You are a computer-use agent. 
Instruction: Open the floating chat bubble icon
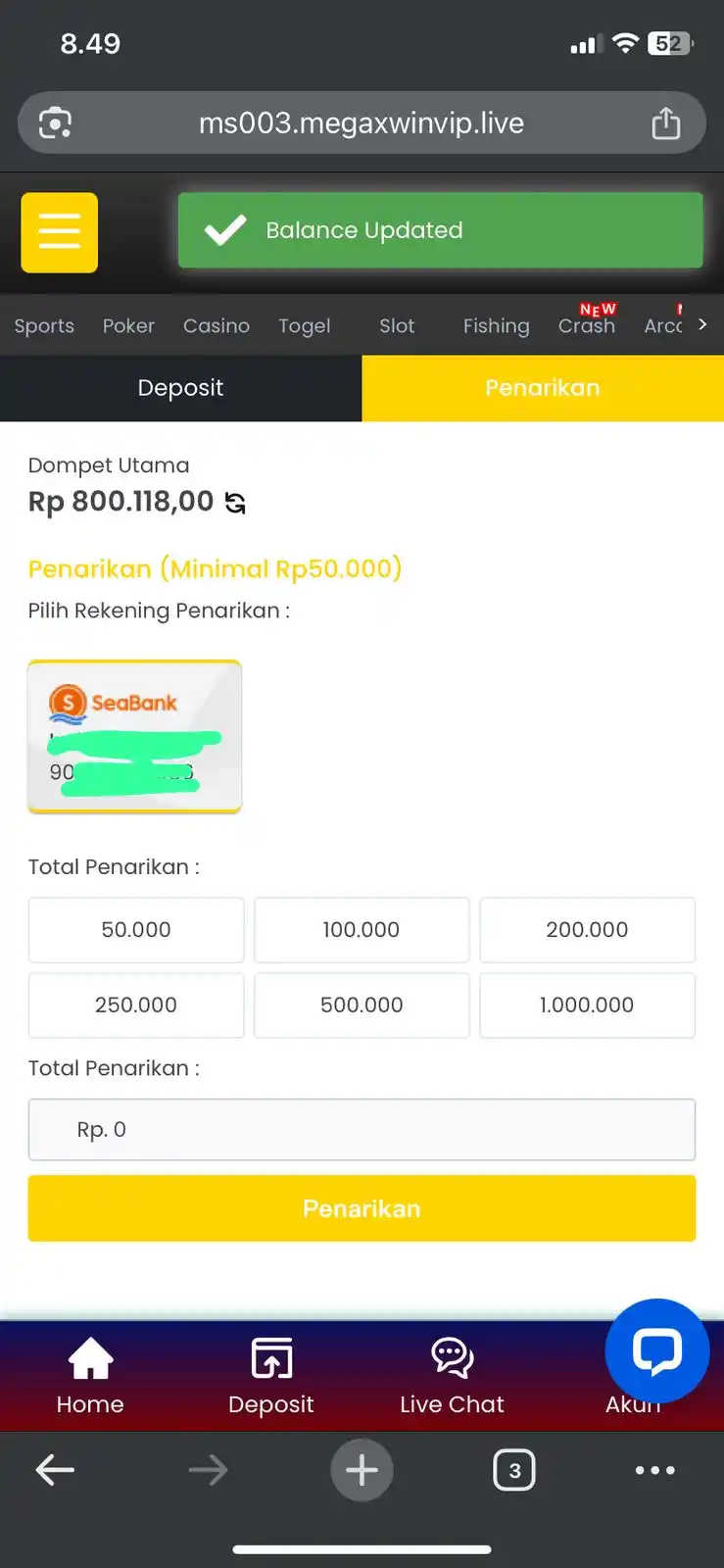coord(656,1350)
